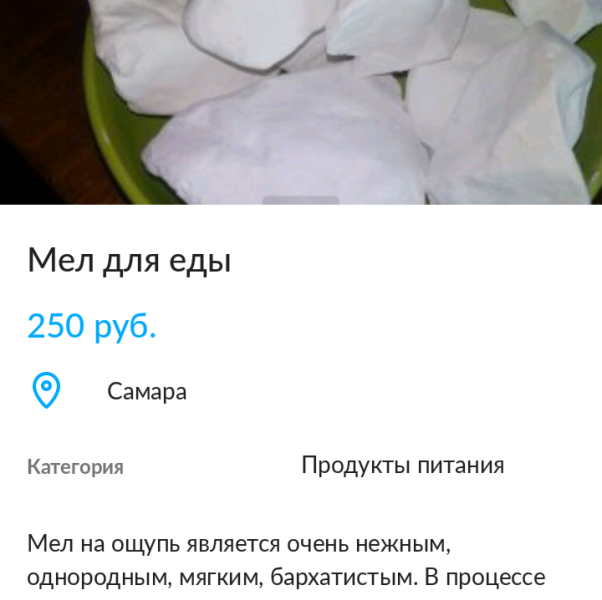Screen dimensions: 602x600
Task: Open the chalk product photo
Action: coord(300,100)
